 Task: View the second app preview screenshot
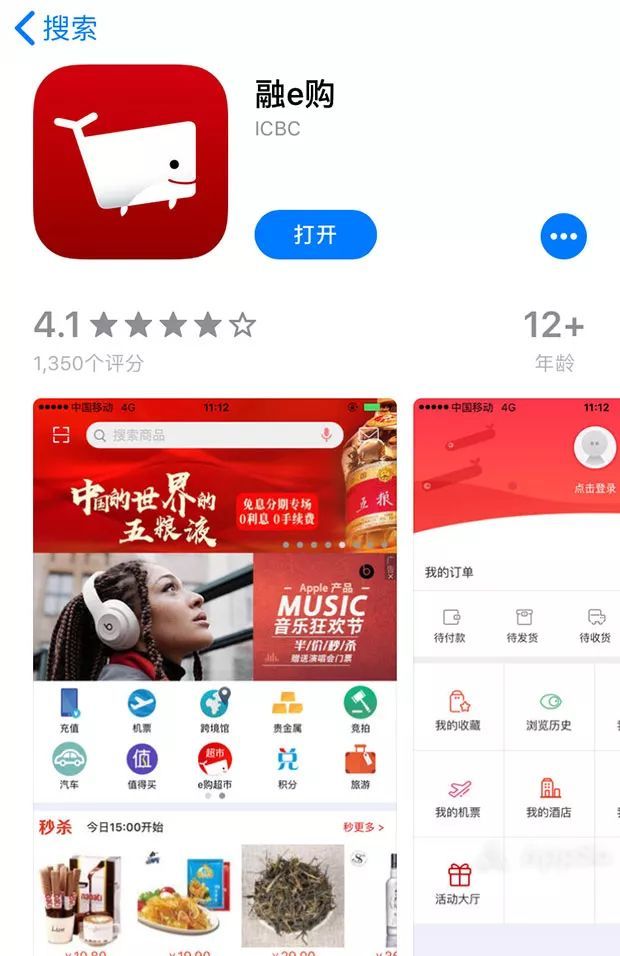pos(516,676)
